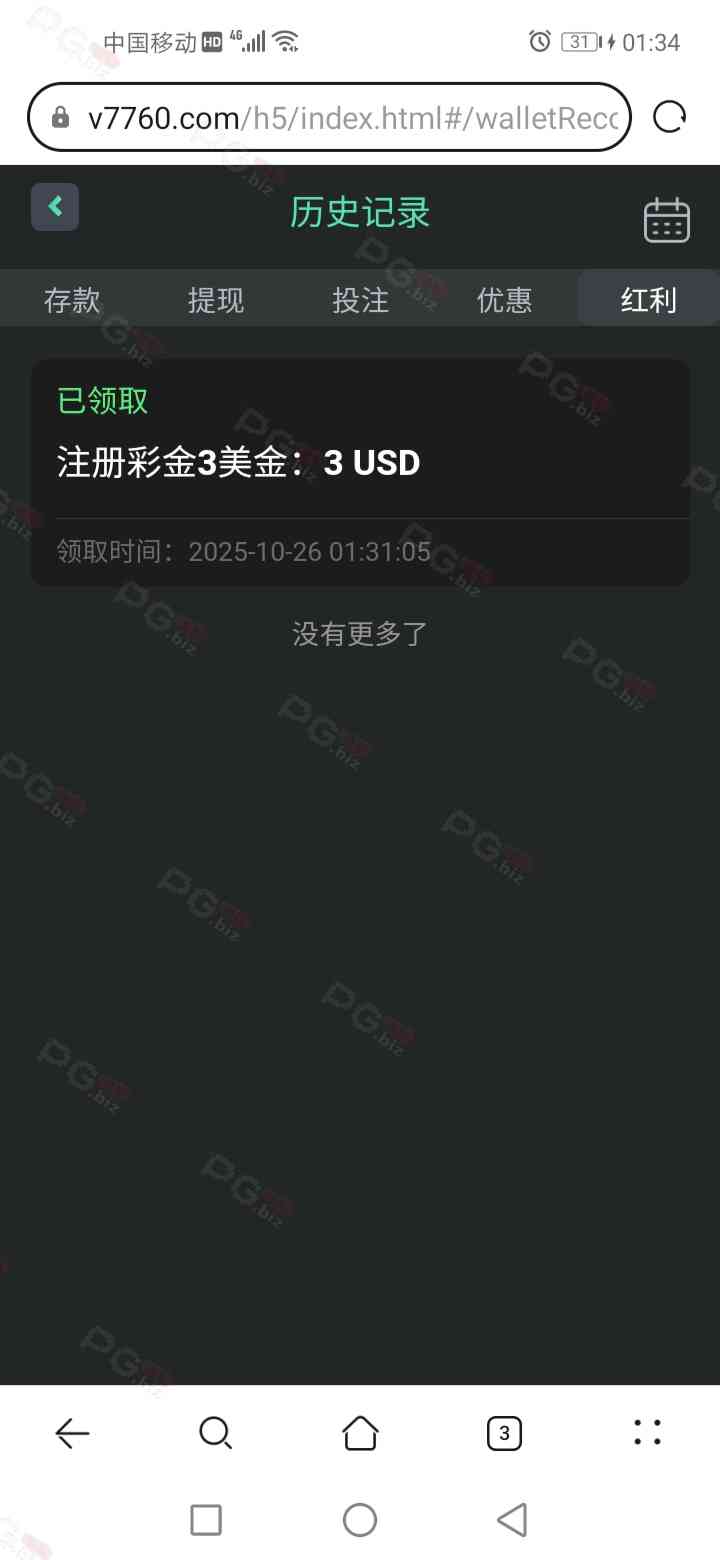Switch to the 优惠 tab

pyautogui.click(x=504, y=300)
